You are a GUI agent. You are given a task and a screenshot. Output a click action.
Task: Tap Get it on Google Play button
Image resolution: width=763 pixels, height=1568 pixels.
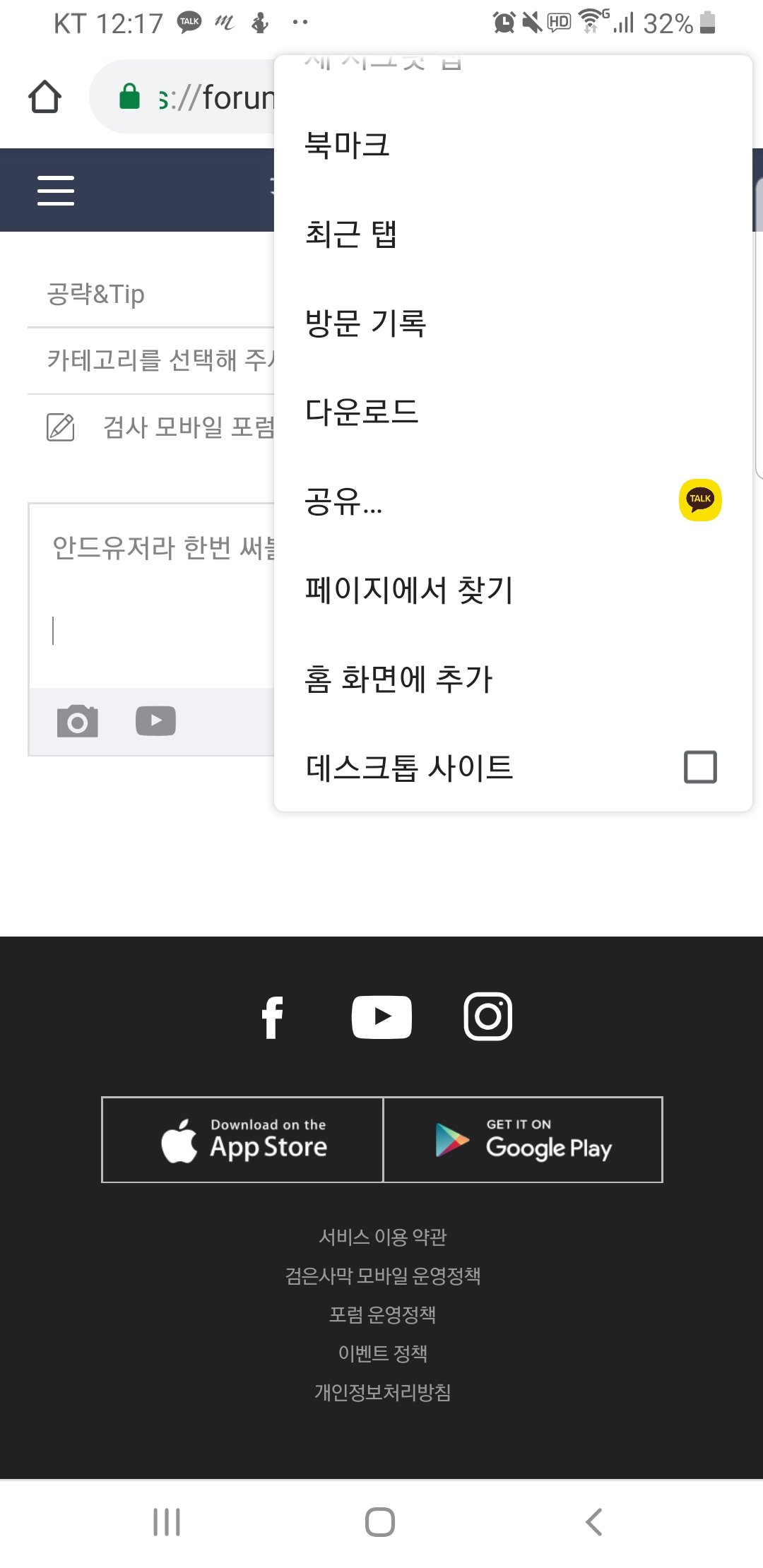coord(523,1139)
